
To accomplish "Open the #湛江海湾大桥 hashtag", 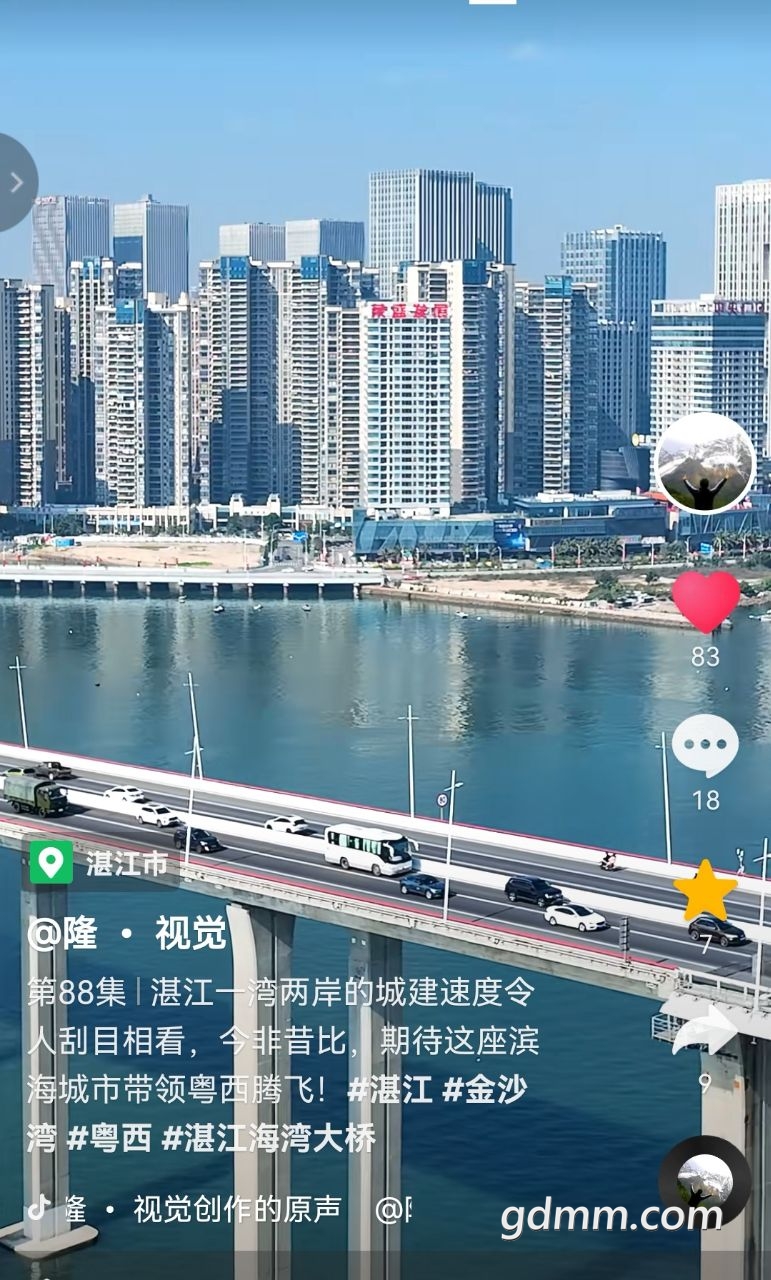I will (268, 1138).
